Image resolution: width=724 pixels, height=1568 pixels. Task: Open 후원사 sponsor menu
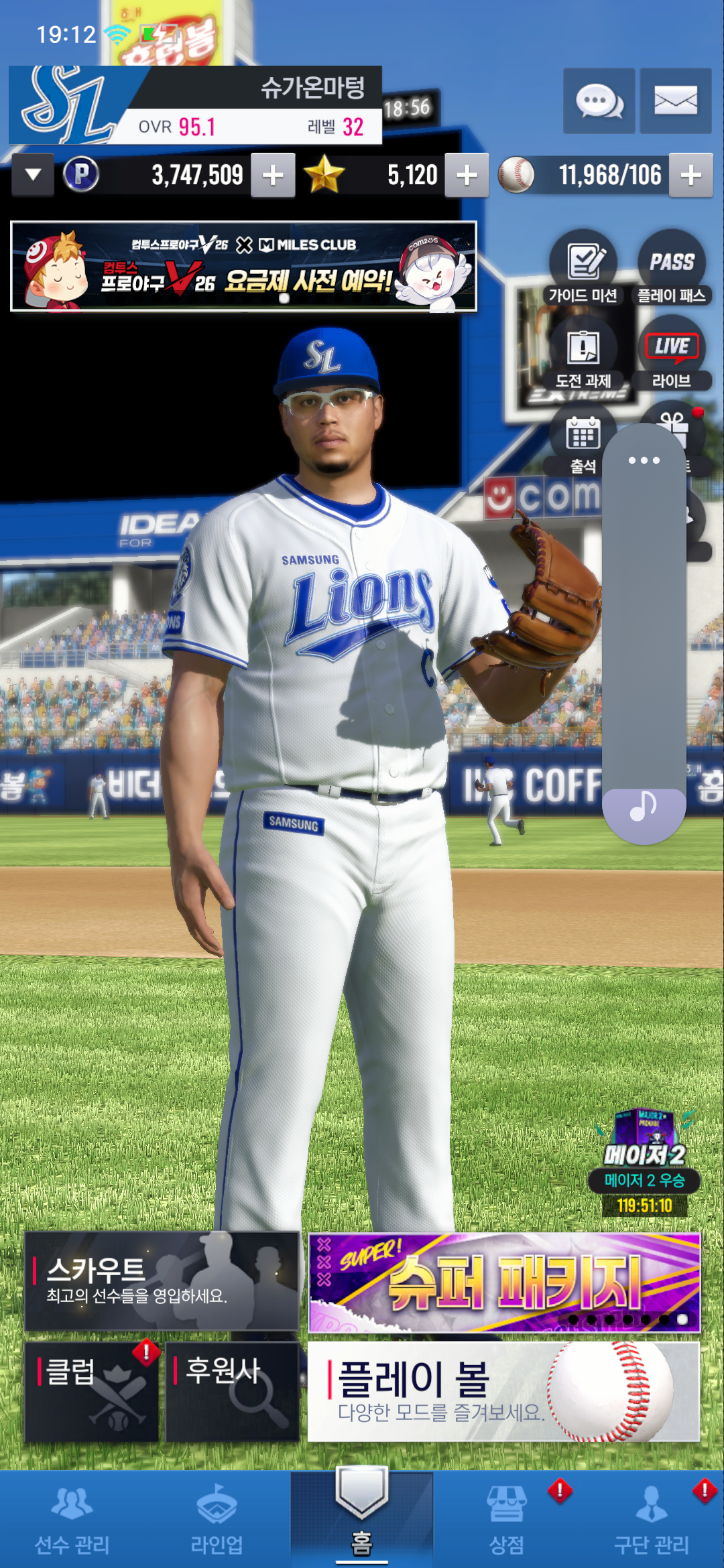pyautogui.click(x=231, y=1391)
